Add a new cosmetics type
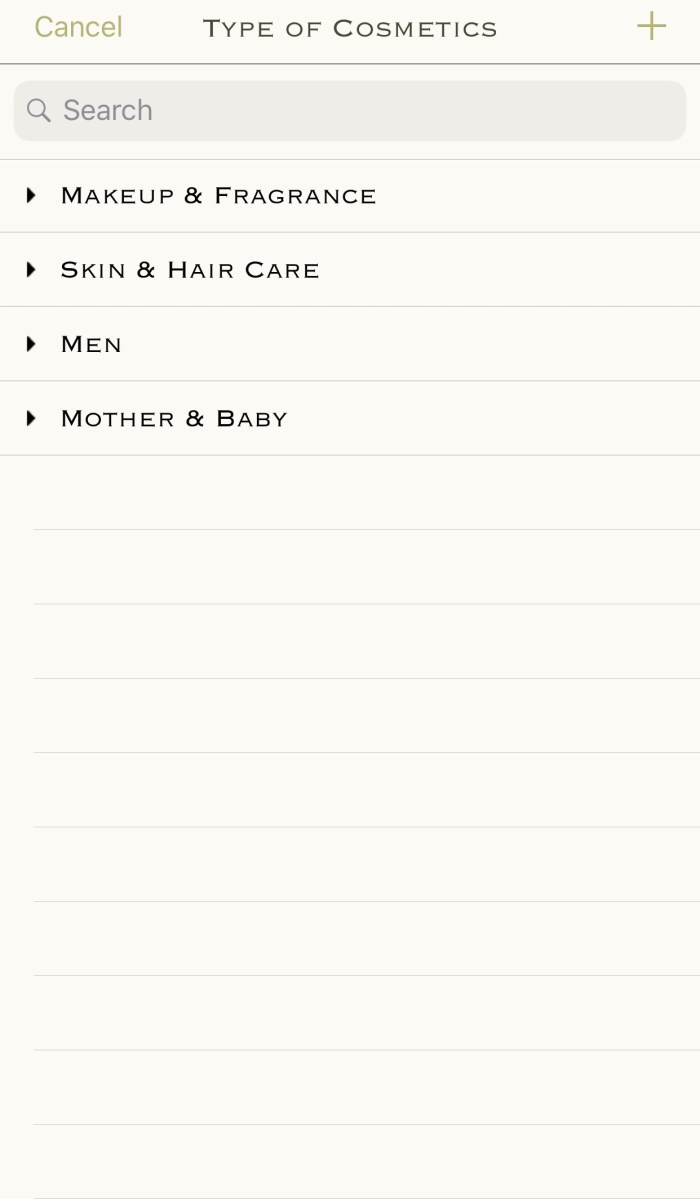This screenshot has height=1199, width=700. coord(651,27)
